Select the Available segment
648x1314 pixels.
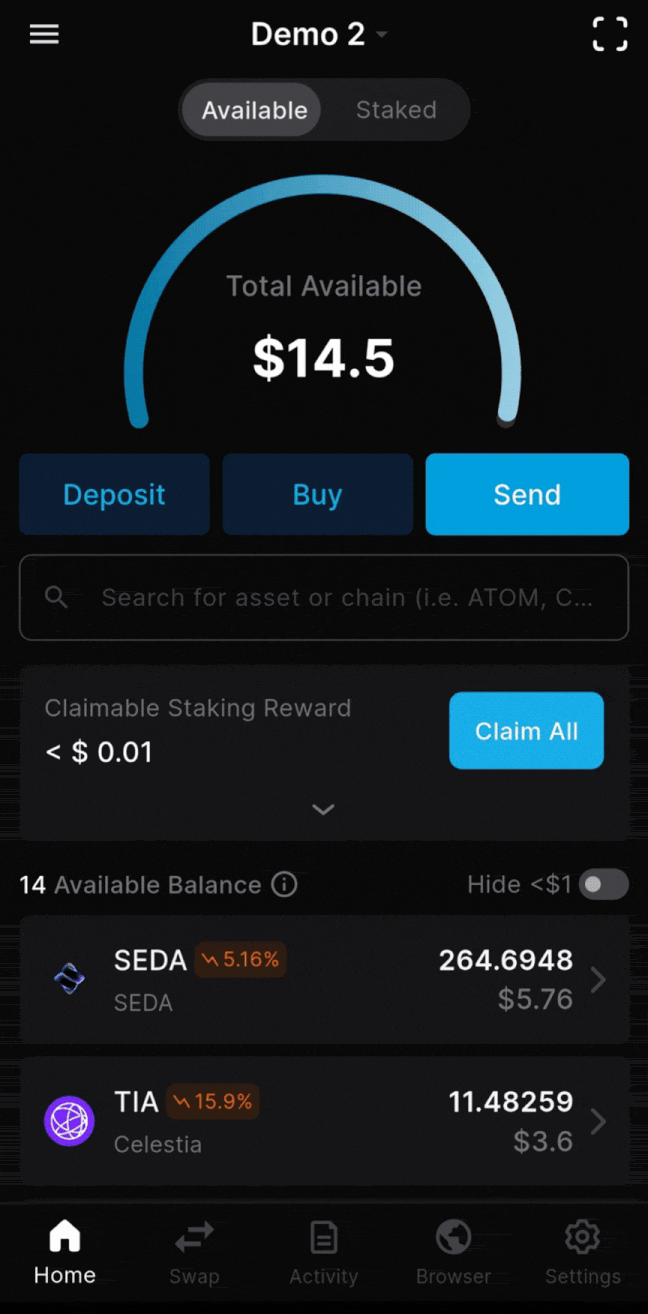pyautogui.click(x=254, y=110)
